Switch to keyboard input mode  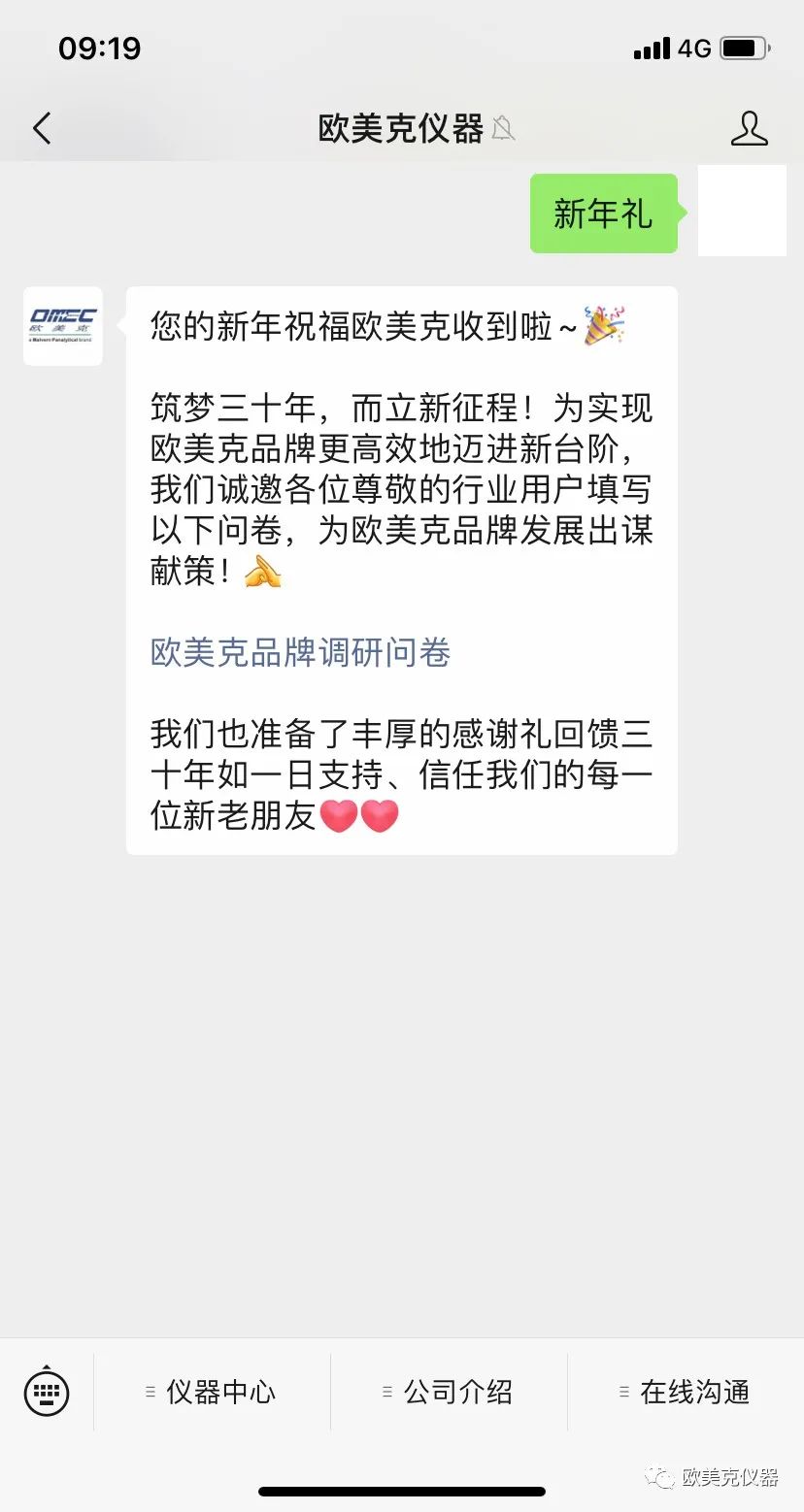pyautogui.click(x=47, y=1393)
